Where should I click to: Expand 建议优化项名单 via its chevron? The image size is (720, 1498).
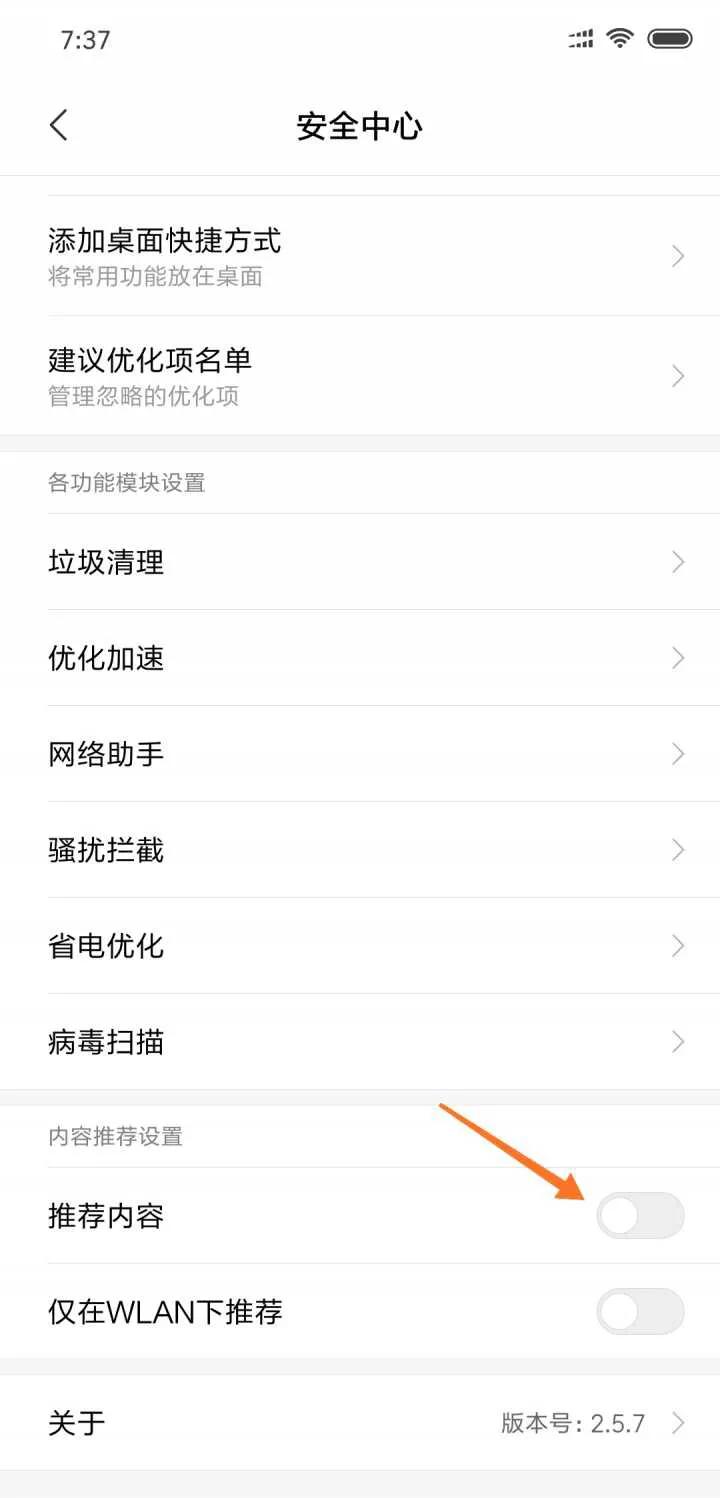[676, 376]
